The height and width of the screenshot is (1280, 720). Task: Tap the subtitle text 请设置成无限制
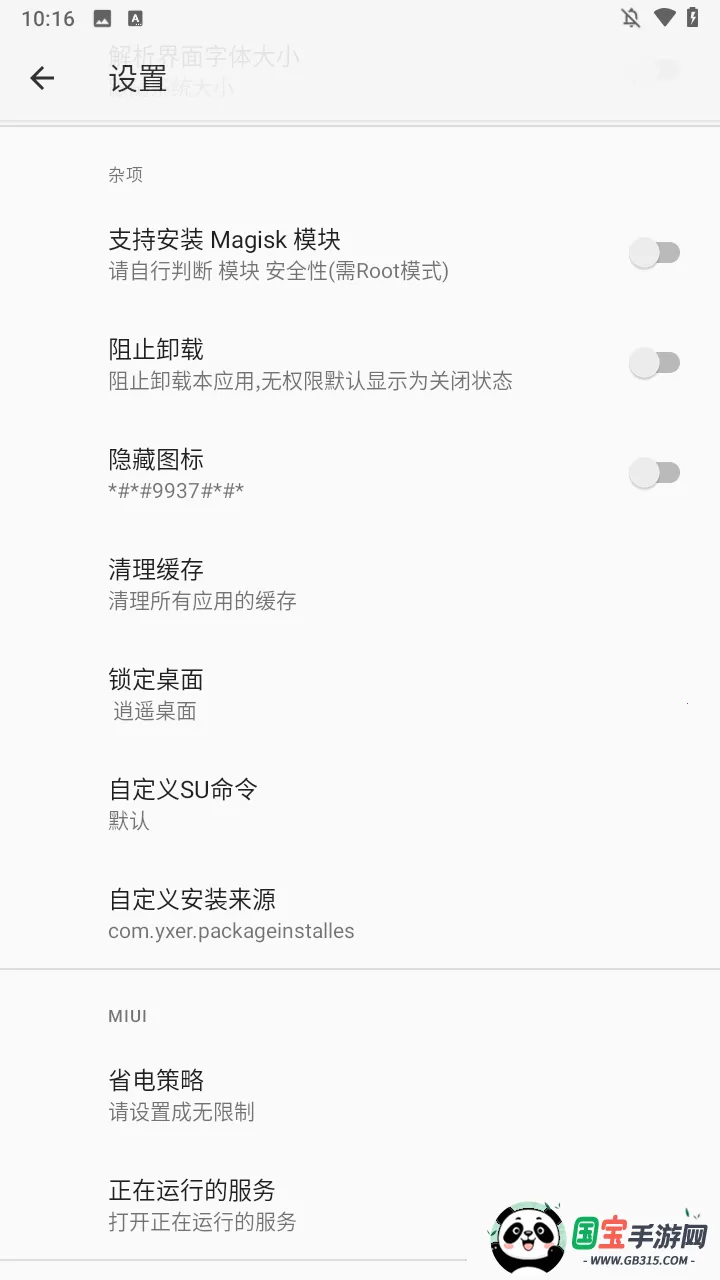[181, 1112]
